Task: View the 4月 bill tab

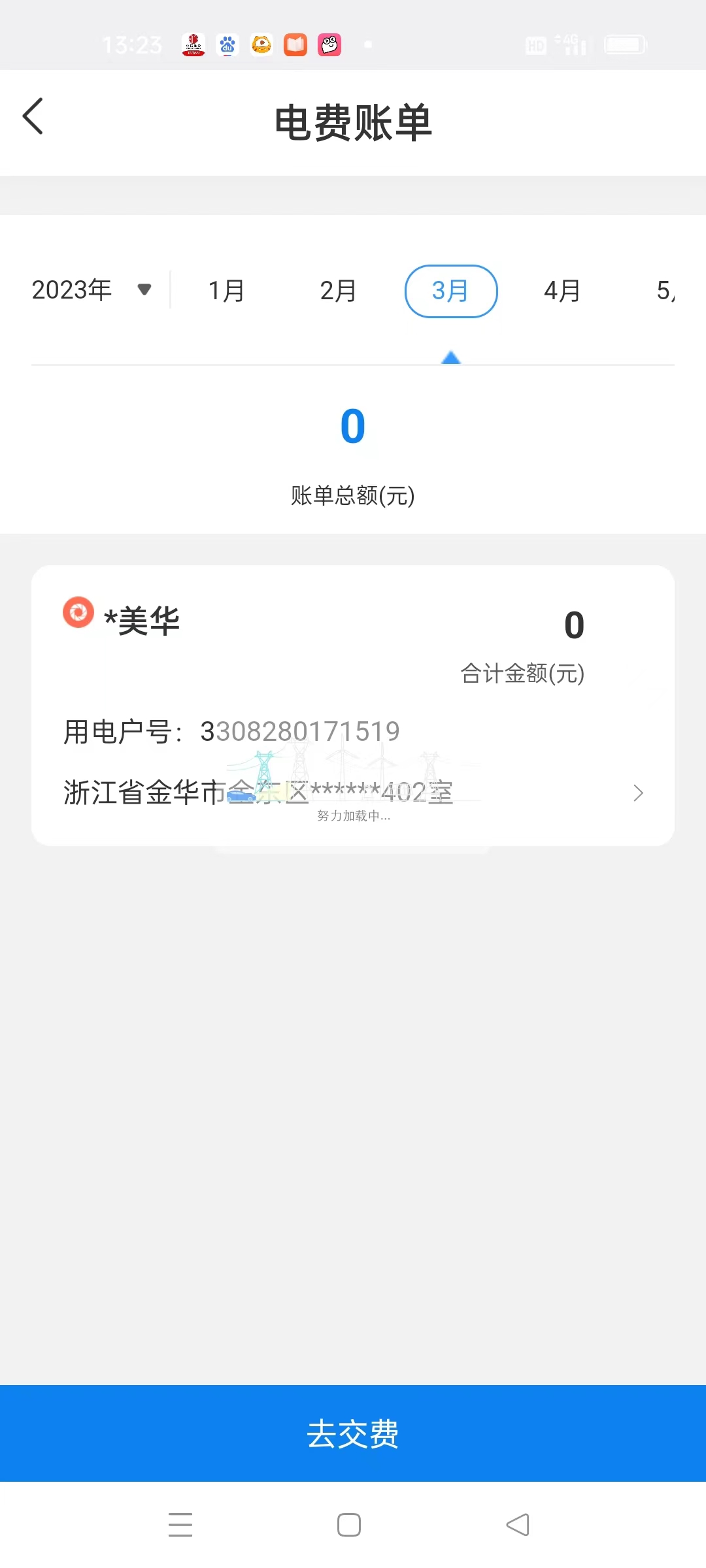Action: (562, 291)
